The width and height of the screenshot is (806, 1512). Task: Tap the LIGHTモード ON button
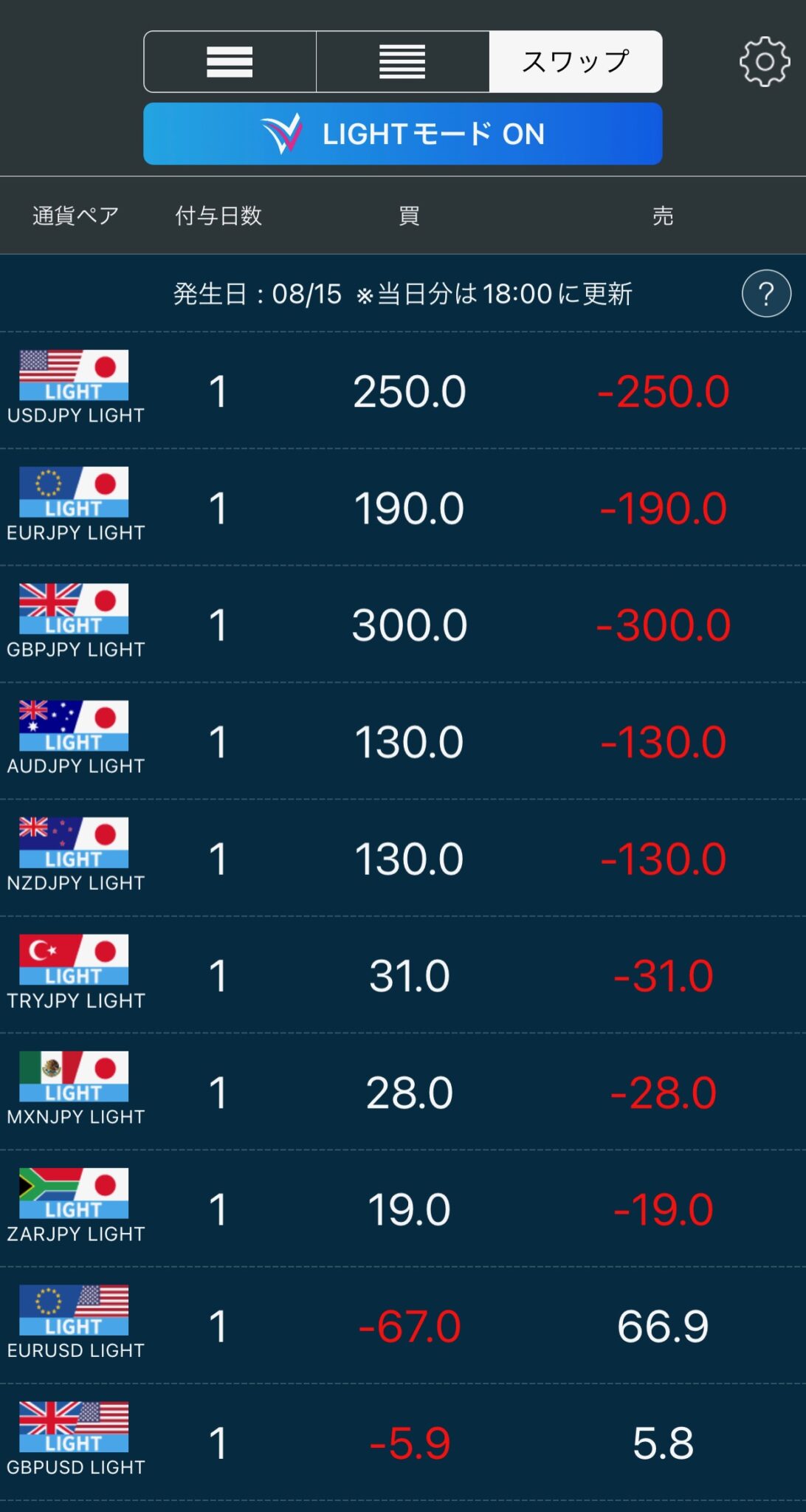coord(403,134)
